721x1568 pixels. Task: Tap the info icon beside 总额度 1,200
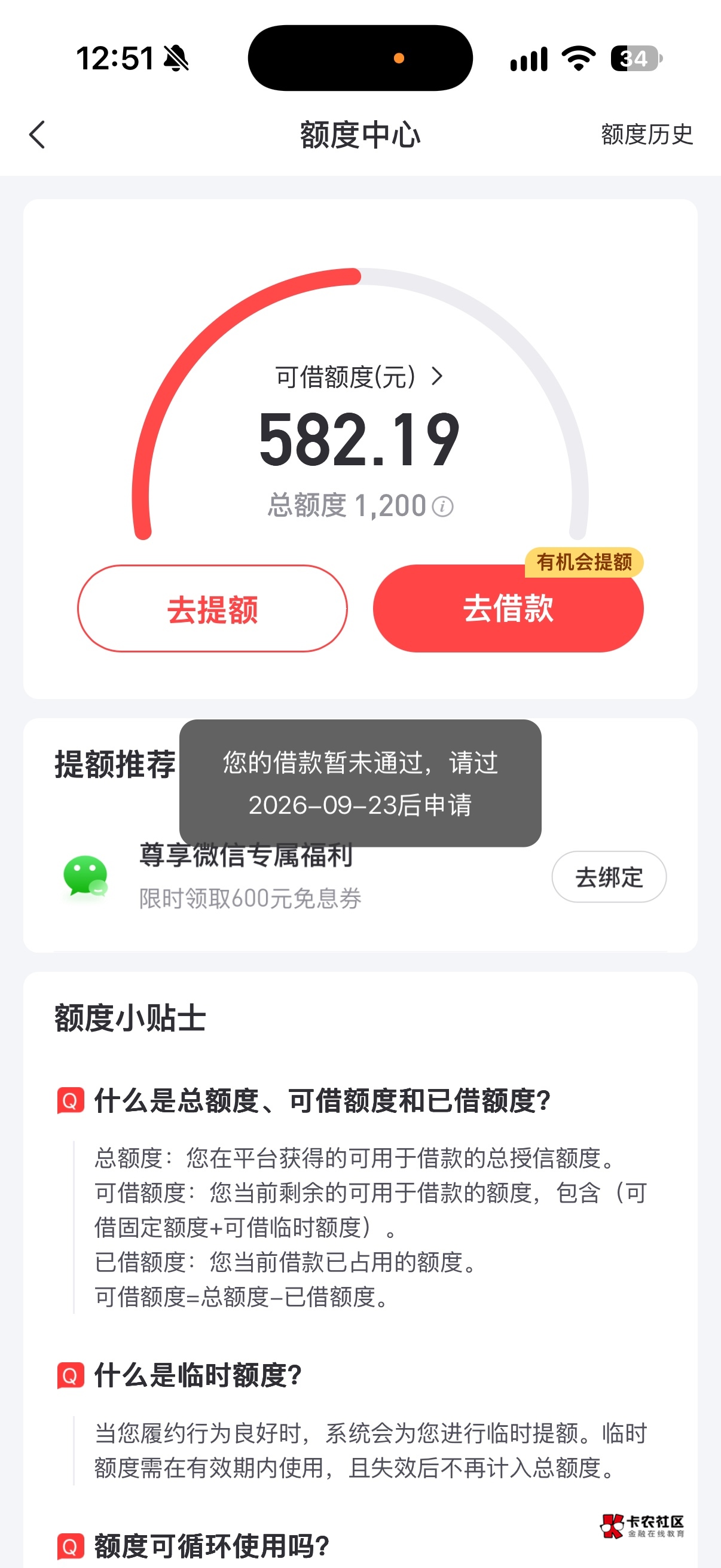pos(442,507)
